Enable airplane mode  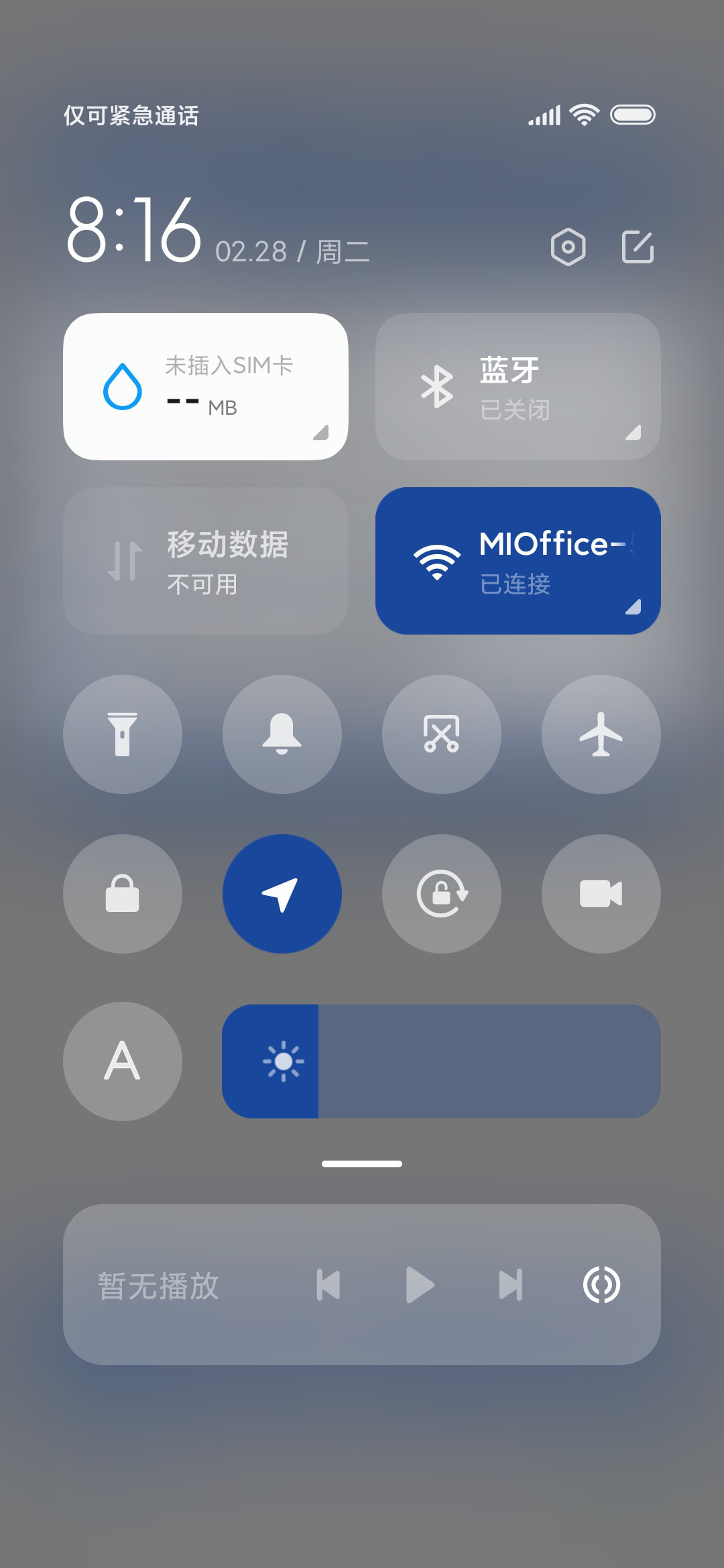[x=601, y=734]
